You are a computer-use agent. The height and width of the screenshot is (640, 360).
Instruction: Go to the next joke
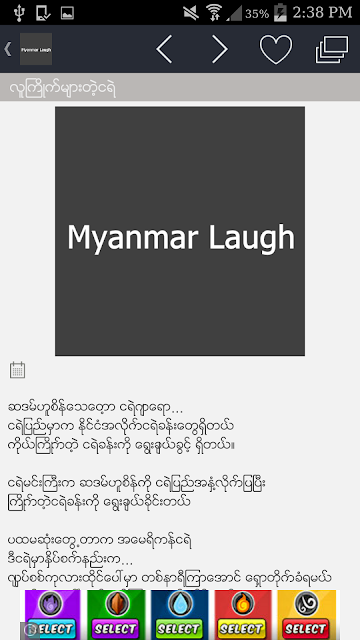point(220,49)
